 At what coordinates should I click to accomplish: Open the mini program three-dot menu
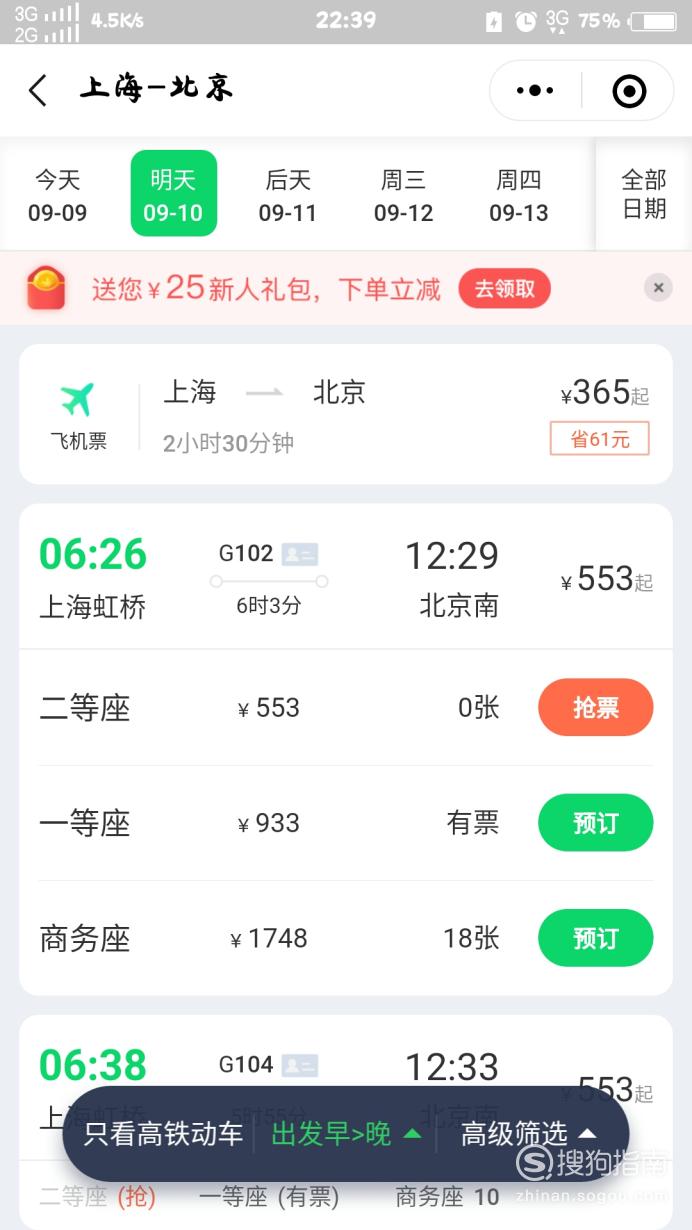point(535,91)
